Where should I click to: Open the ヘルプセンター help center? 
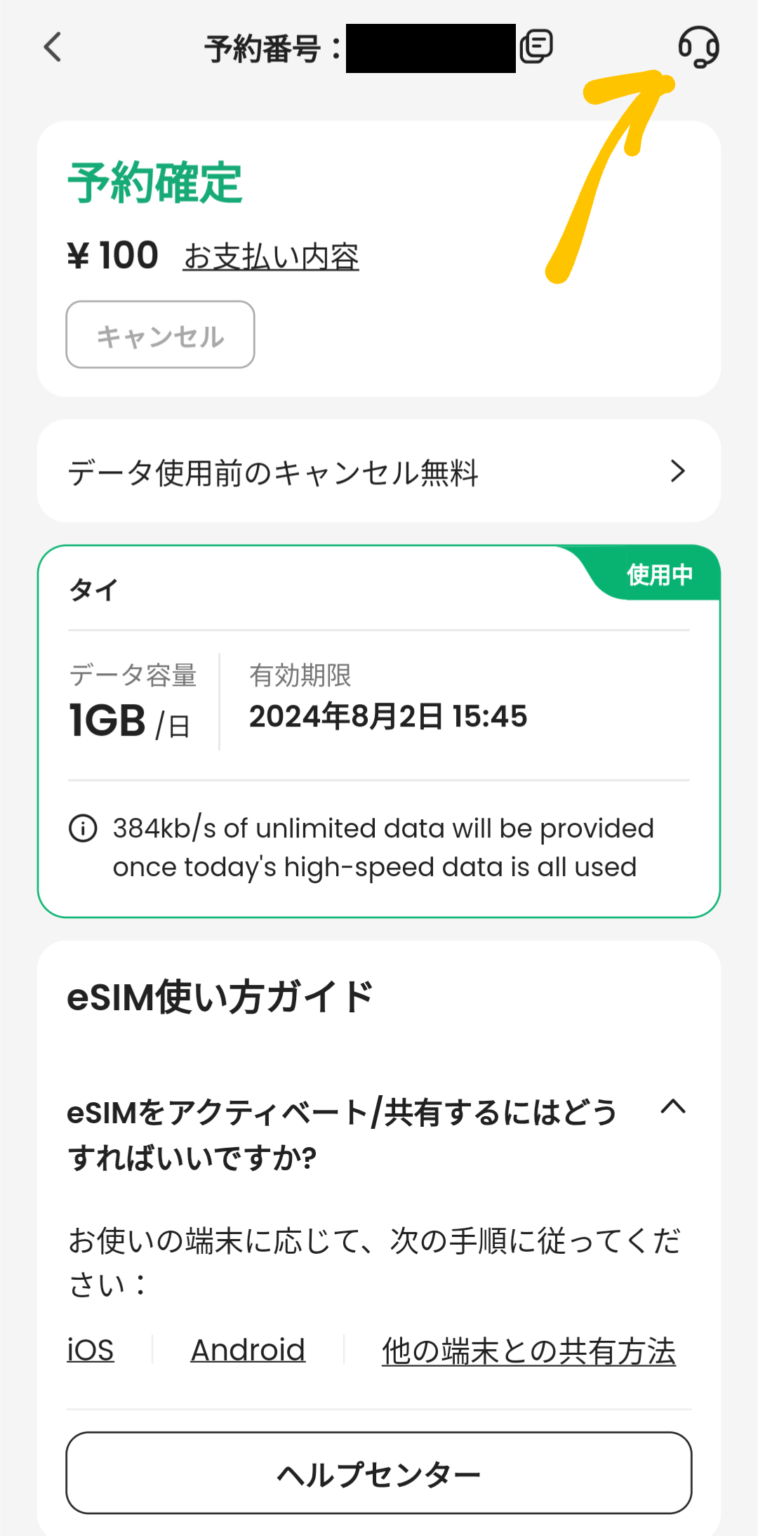tap(378, 1473)
